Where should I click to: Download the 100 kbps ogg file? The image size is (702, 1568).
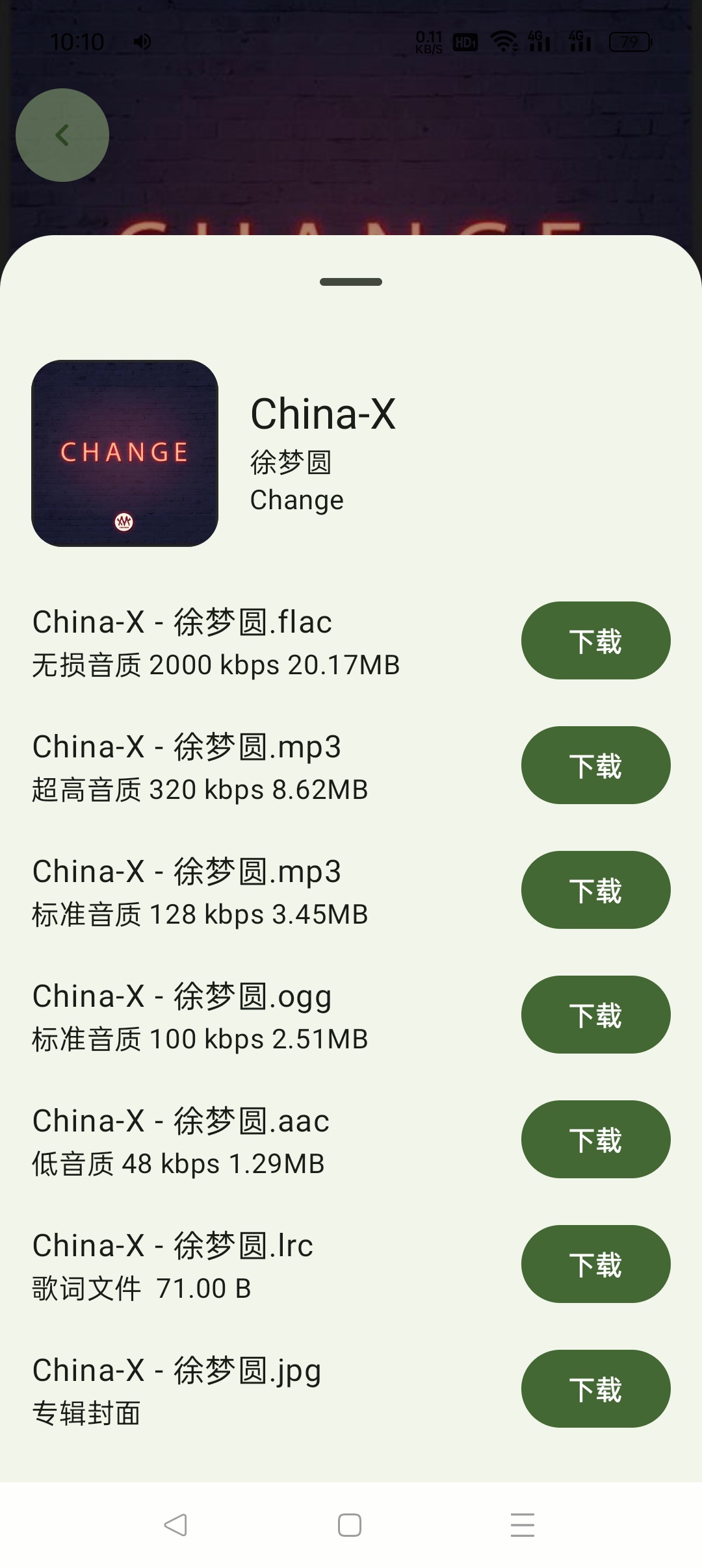click(x=595, y=1015)
